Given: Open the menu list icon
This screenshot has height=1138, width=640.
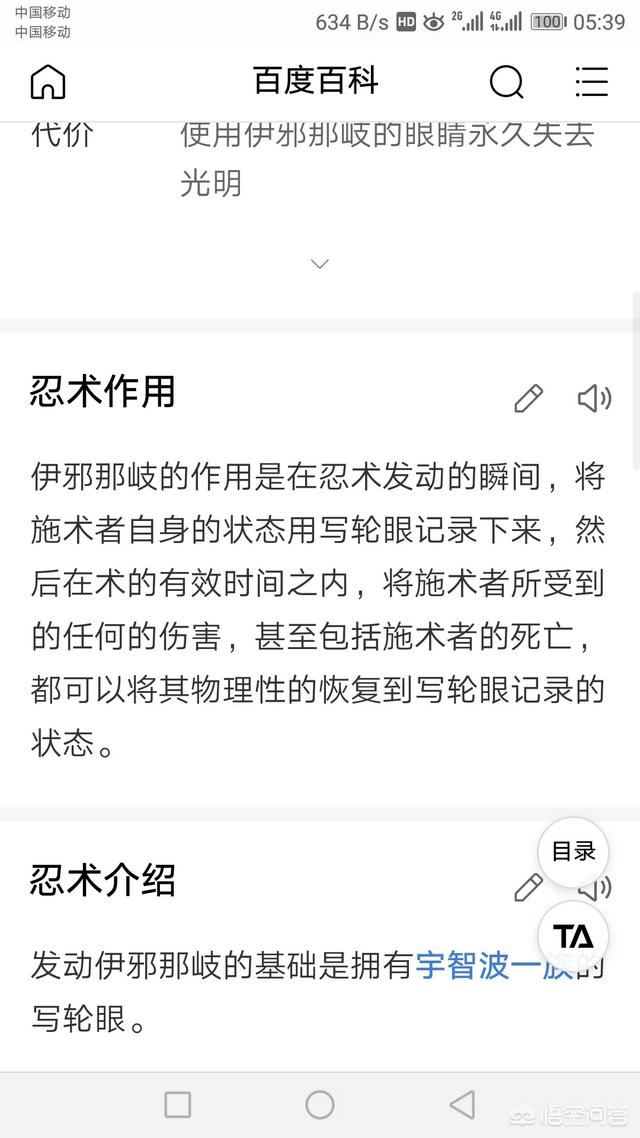Looking at the screenshot, I should coord(591,81).
